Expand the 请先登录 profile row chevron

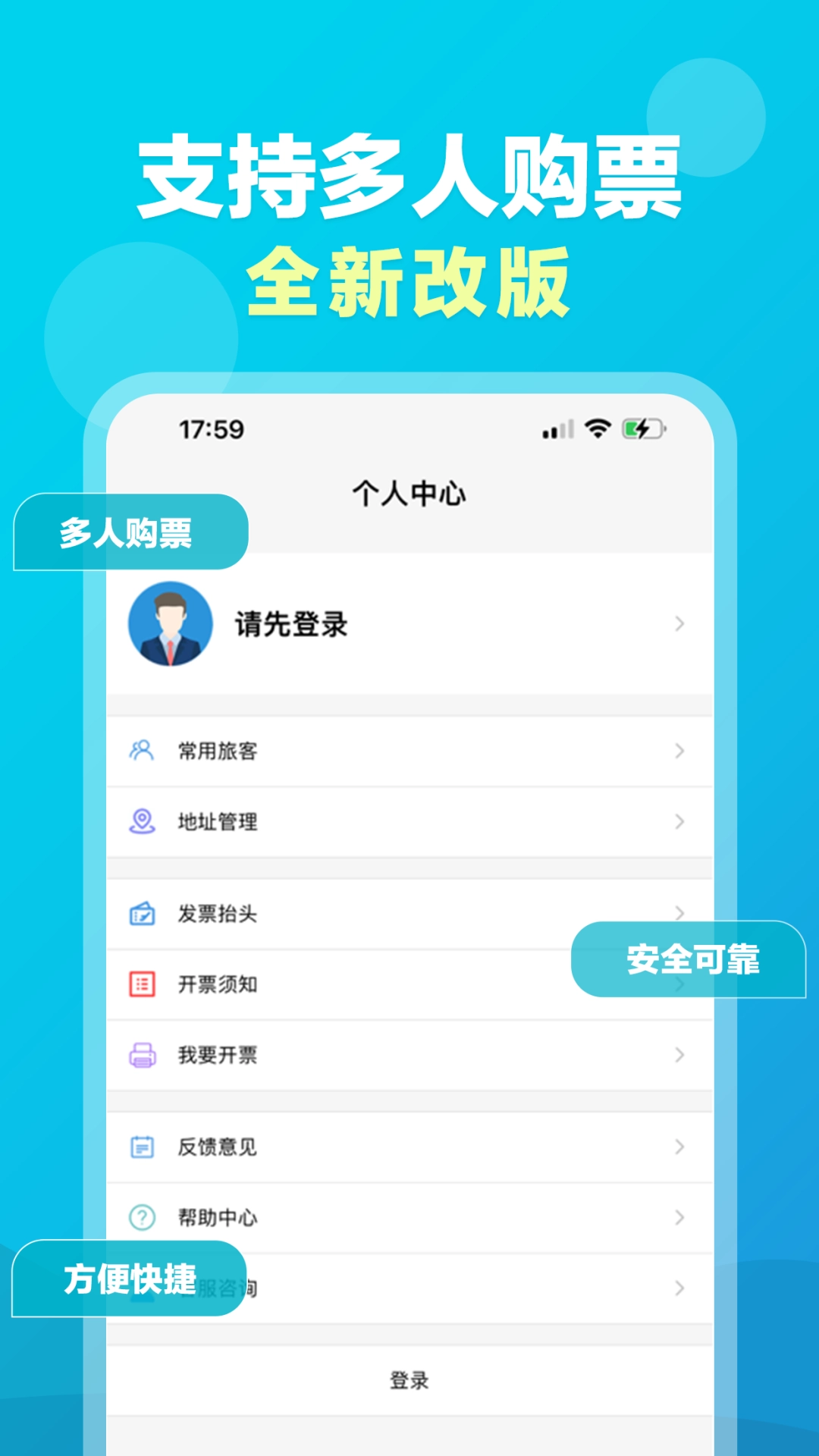(x=677, y=625)
